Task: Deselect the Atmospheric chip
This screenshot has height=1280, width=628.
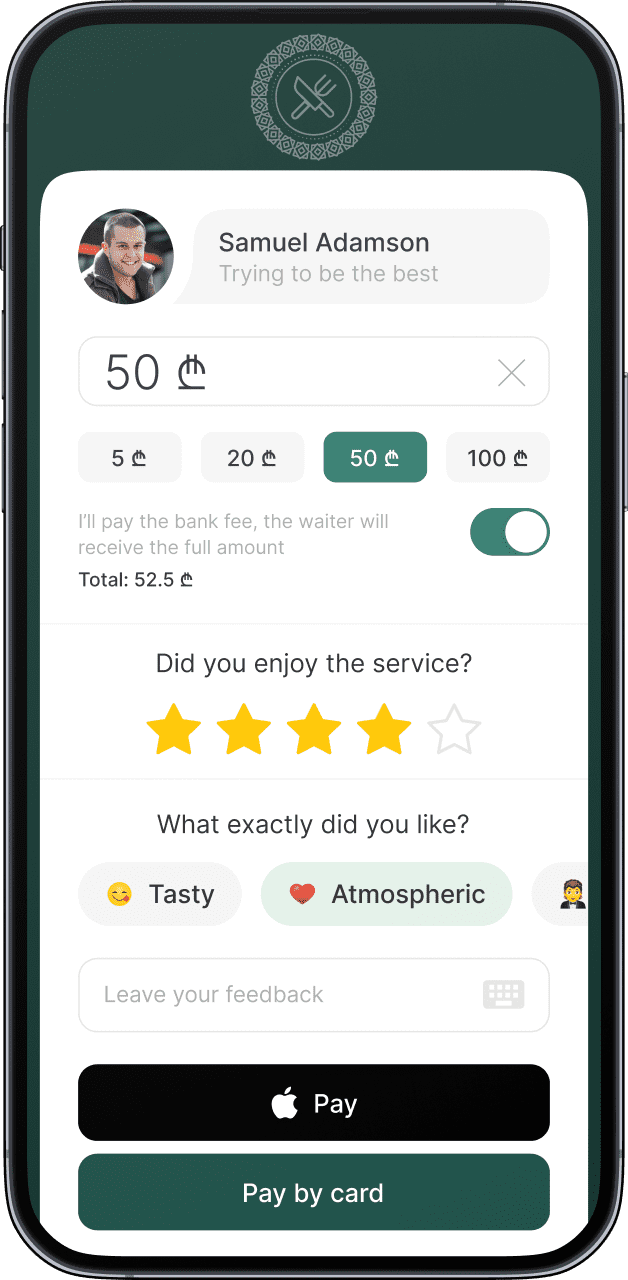Action: point(386,894)
